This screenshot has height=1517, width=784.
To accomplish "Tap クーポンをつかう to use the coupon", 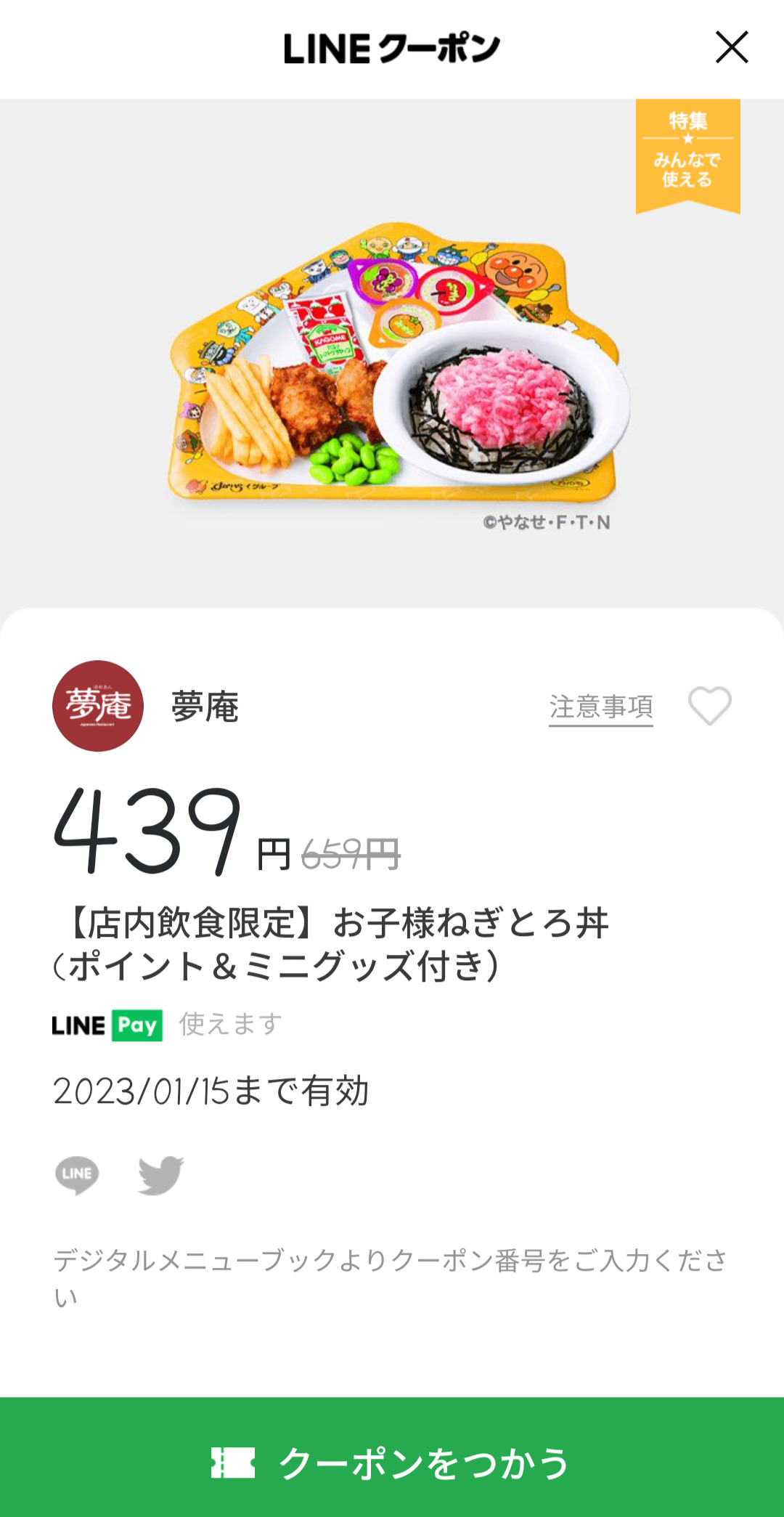I will [392, 1461].
